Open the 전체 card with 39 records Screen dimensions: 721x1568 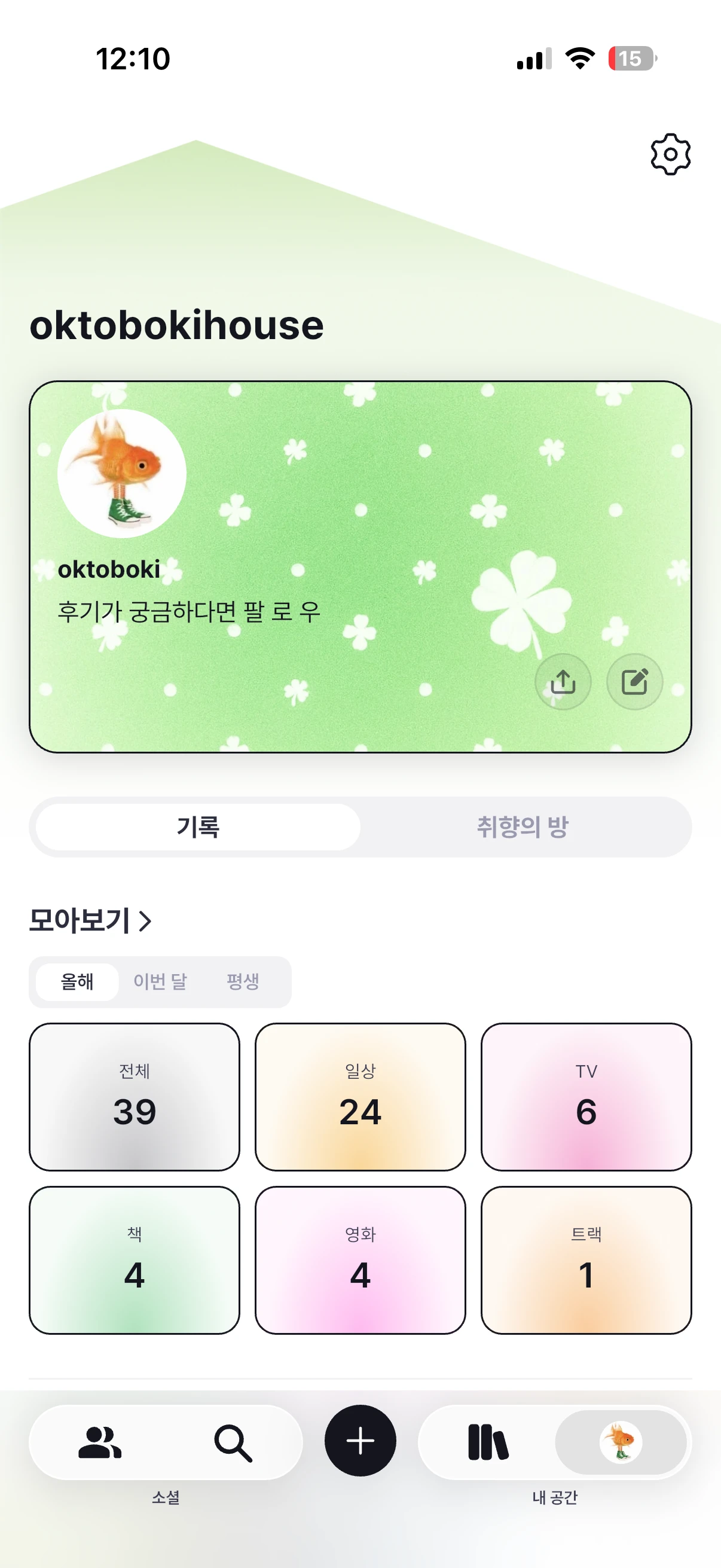pos(135,1096)
